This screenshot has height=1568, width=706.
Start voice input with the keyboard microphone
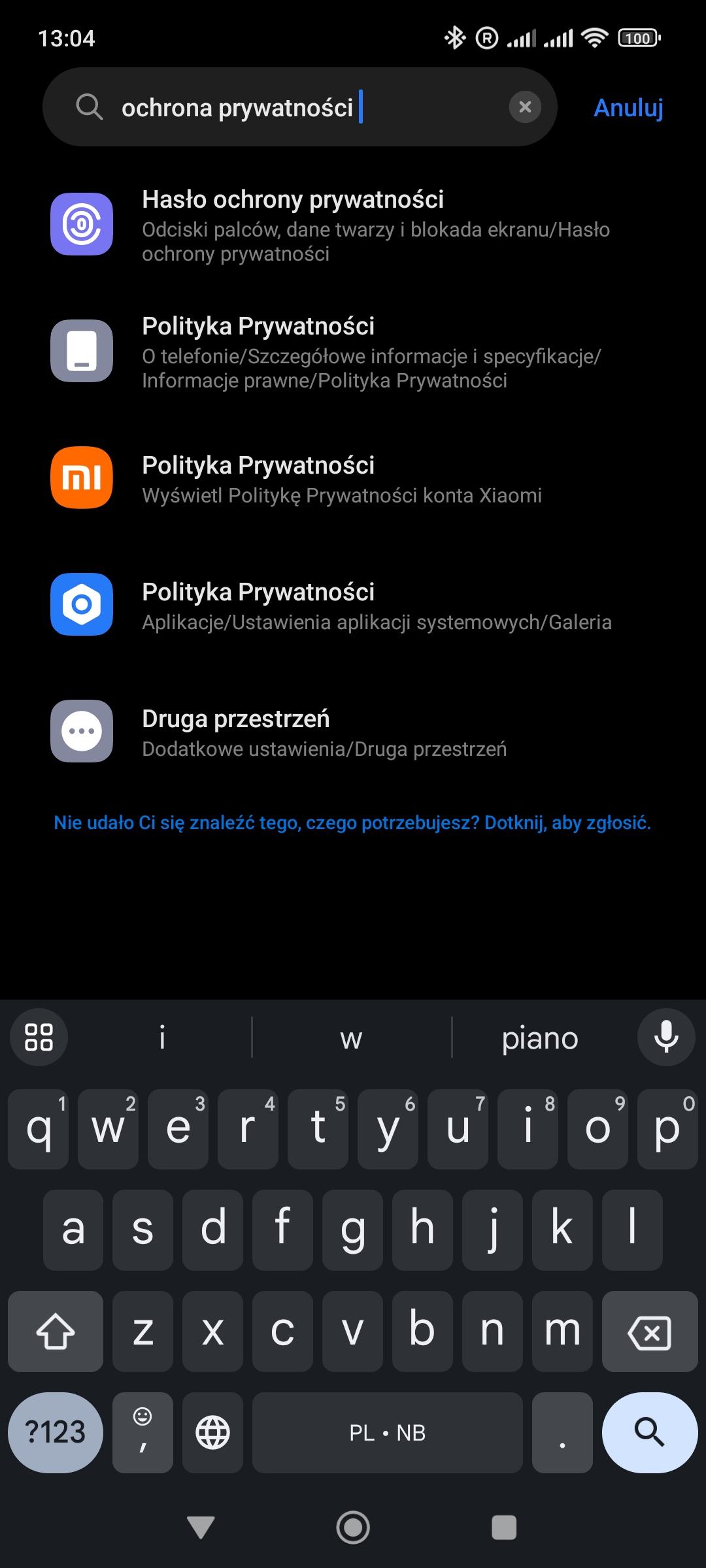665,1037
